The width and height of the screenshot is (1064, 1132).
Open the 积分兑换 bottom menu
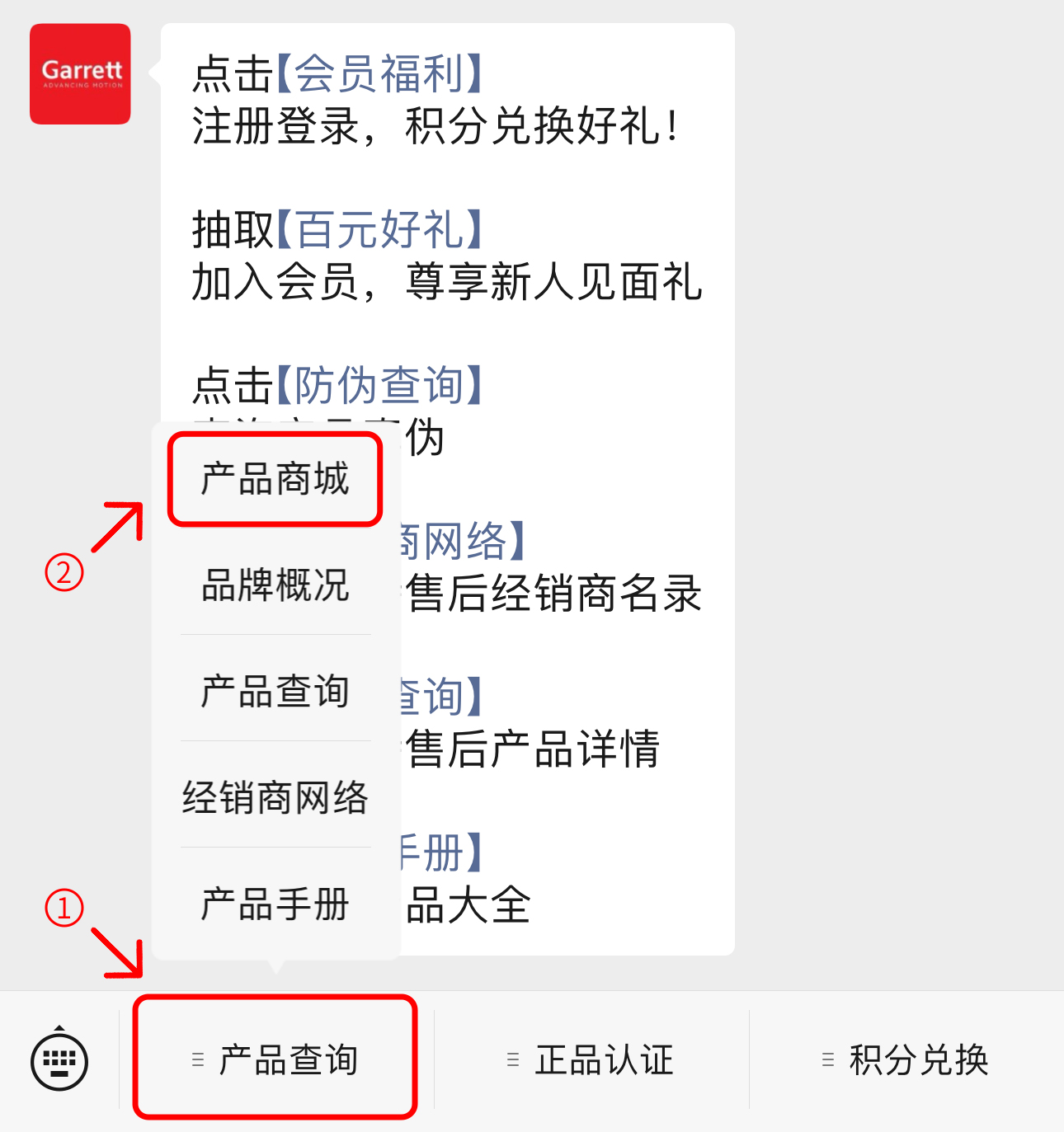pyautogui.click(x=906, y=1060)
